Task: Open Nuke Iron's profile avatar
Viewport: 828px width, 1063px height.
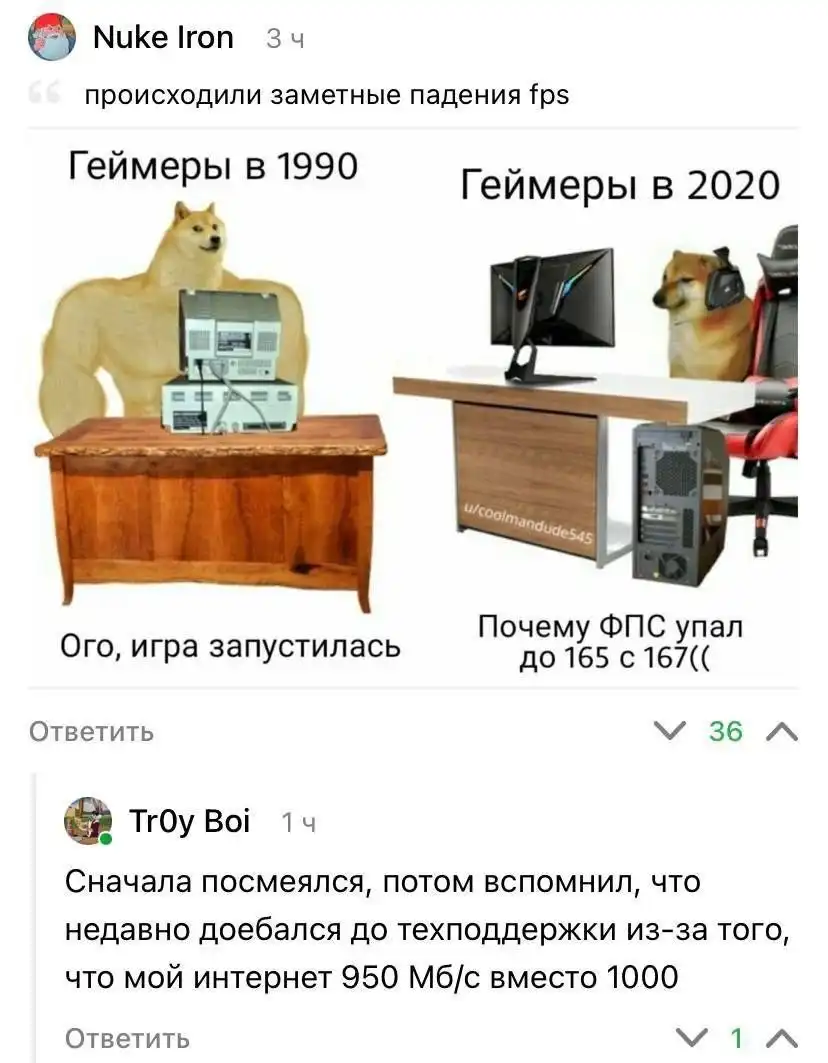Action: [52, 38]
